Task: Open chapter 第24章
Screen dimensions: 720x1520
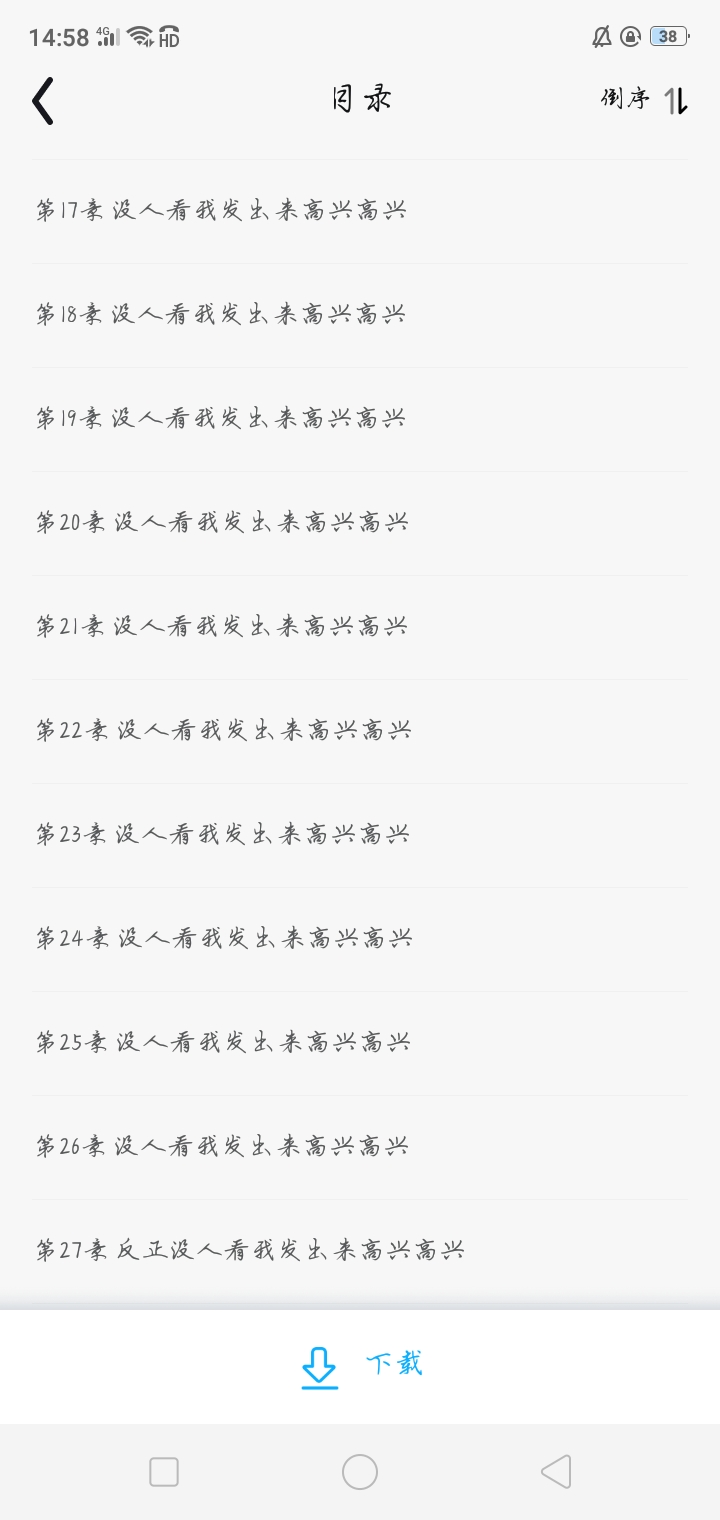Action: (360, 940)
